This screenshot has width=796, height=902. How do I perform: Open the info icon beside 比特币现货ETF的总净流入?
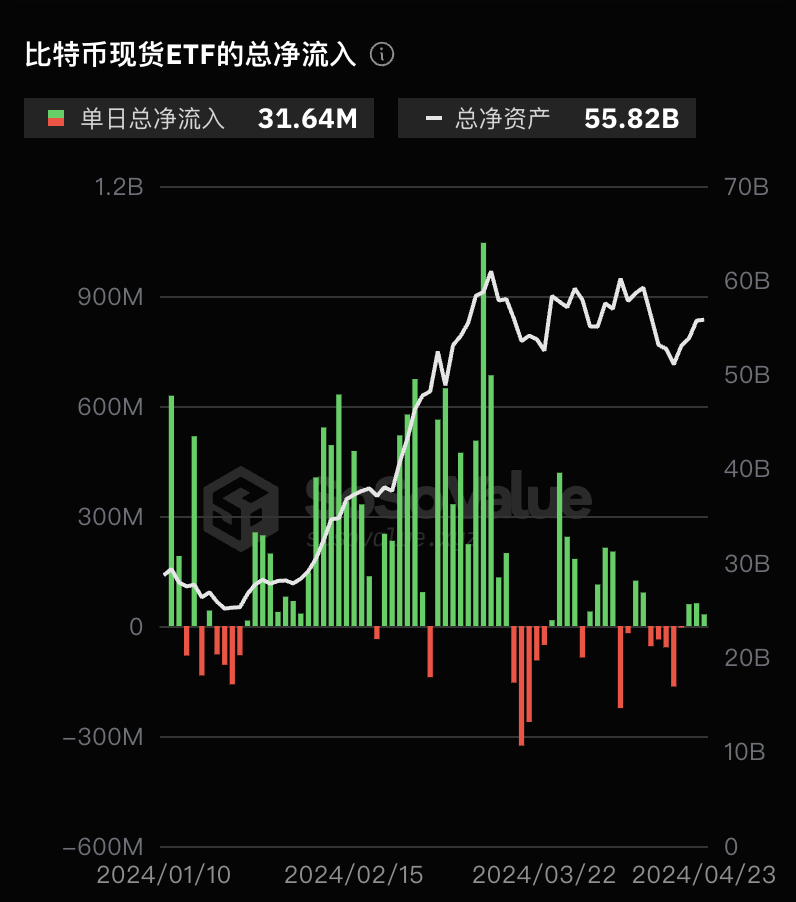tap(382, 55)
